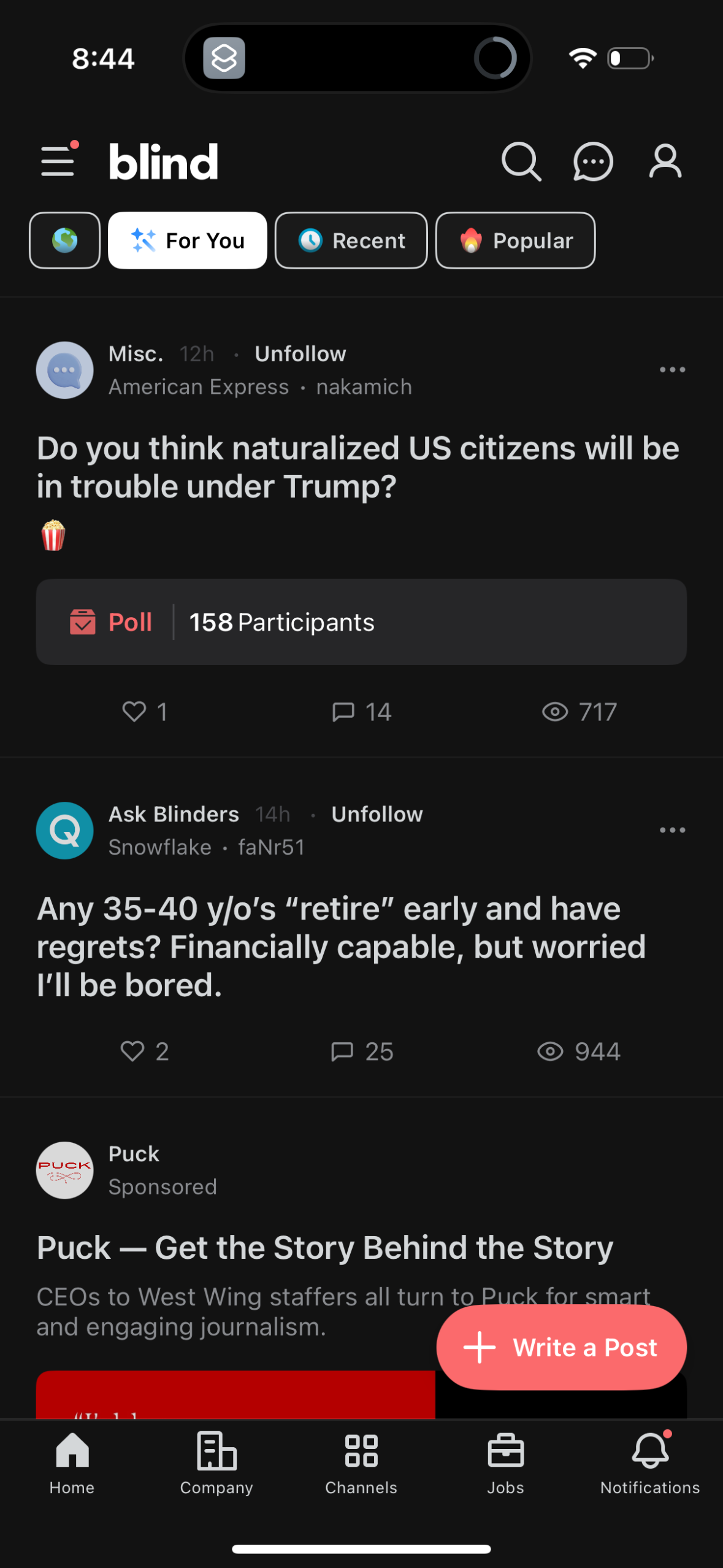Viewport: 723px width, 1568px height.
Task: Open options menu on Ask Blinders post
Action: [672, 829]
